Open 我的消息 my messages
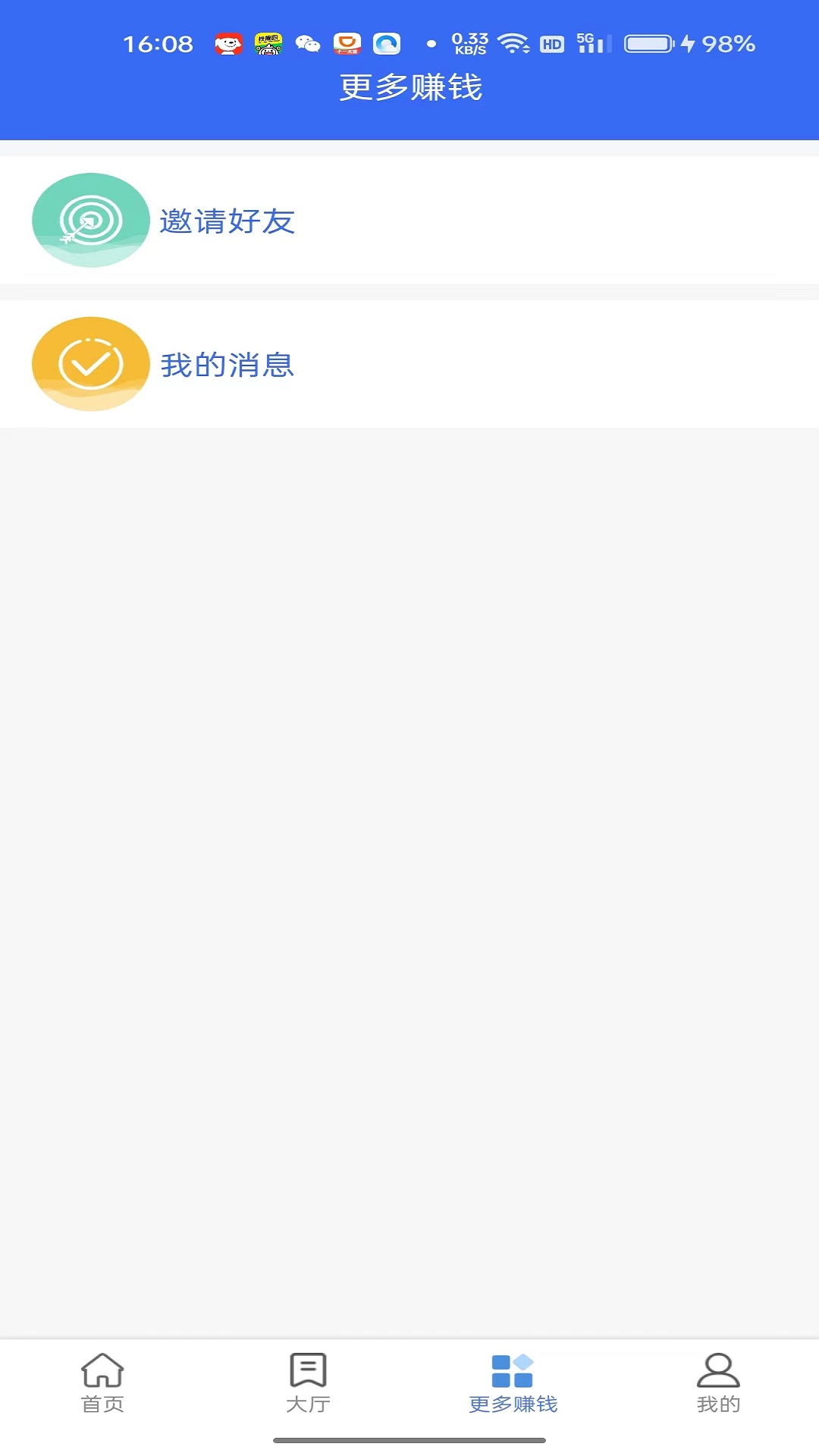This screenshot has width=819, height=1456. coord(227,365)
